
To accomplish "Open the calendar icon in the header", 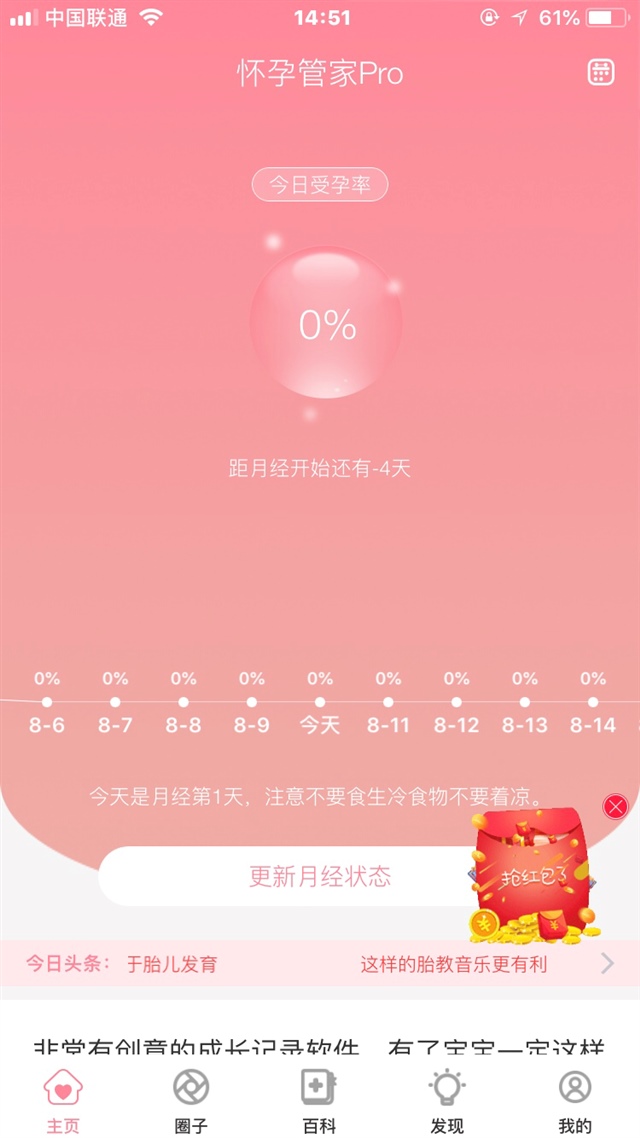I will pyautogui.click(x=601, y=73).
